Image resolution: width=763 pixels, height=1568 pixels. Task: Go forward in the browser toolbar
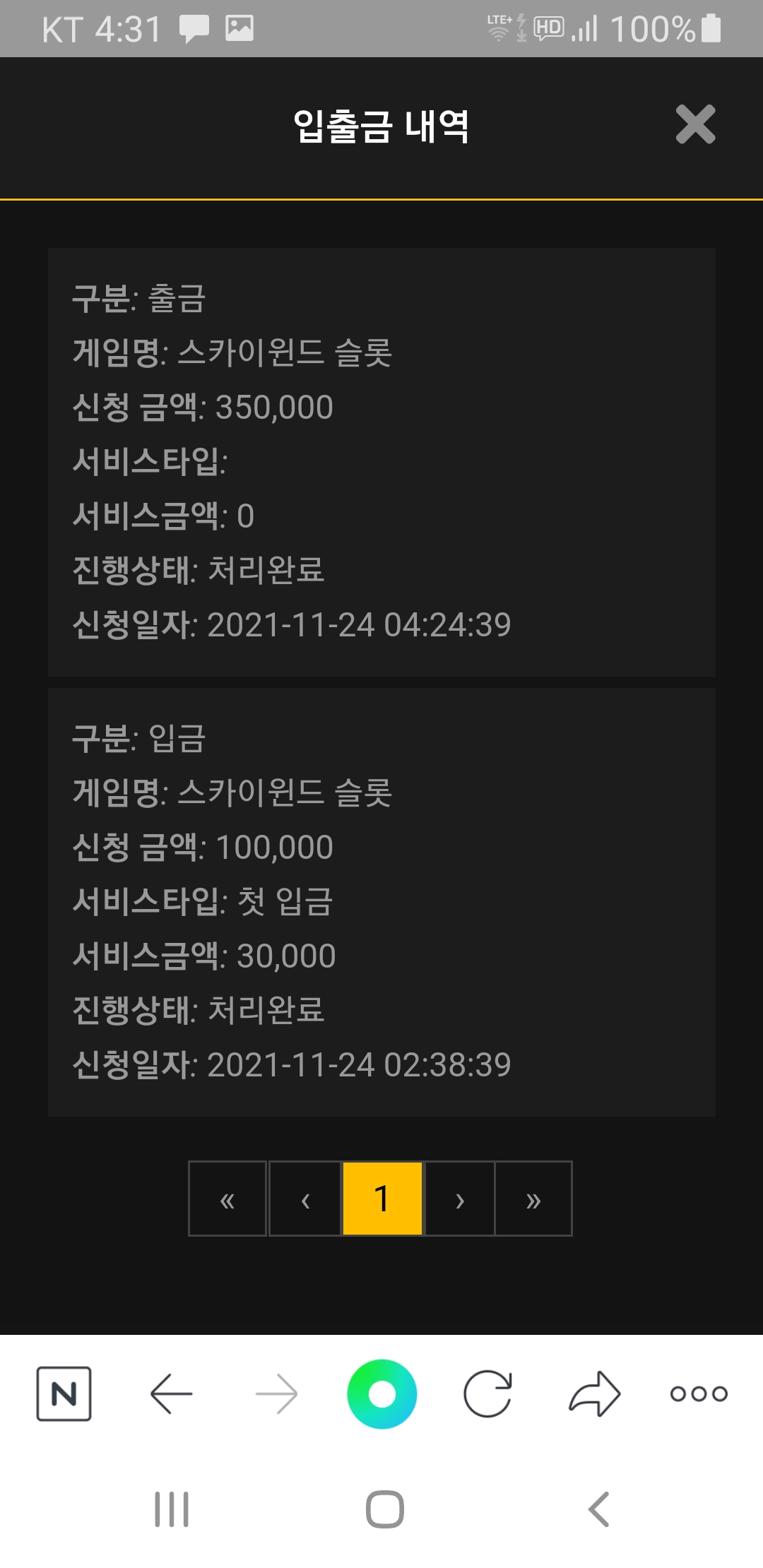click(276, 1394)
